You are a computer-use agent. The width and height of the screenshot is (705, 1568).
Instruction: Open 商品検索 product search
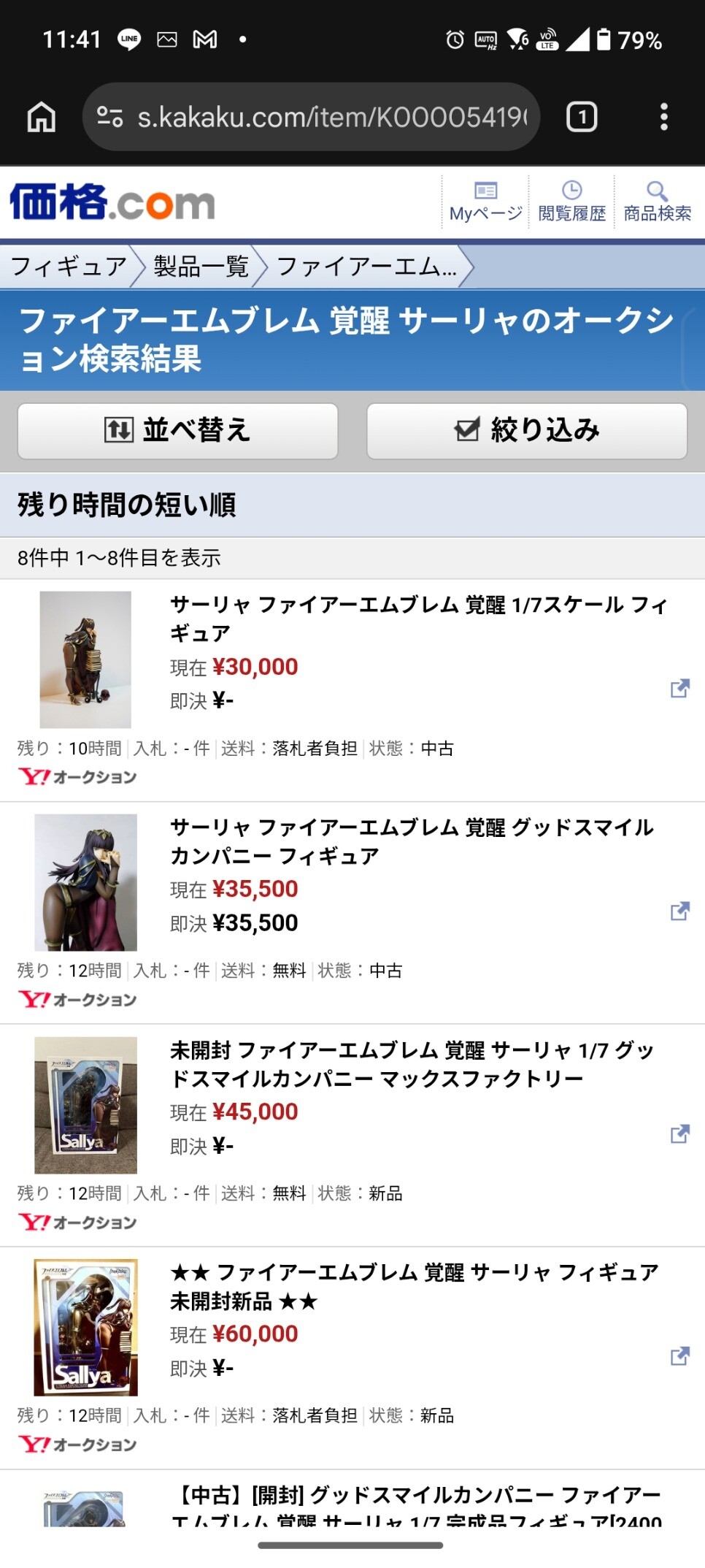[657, 202]
